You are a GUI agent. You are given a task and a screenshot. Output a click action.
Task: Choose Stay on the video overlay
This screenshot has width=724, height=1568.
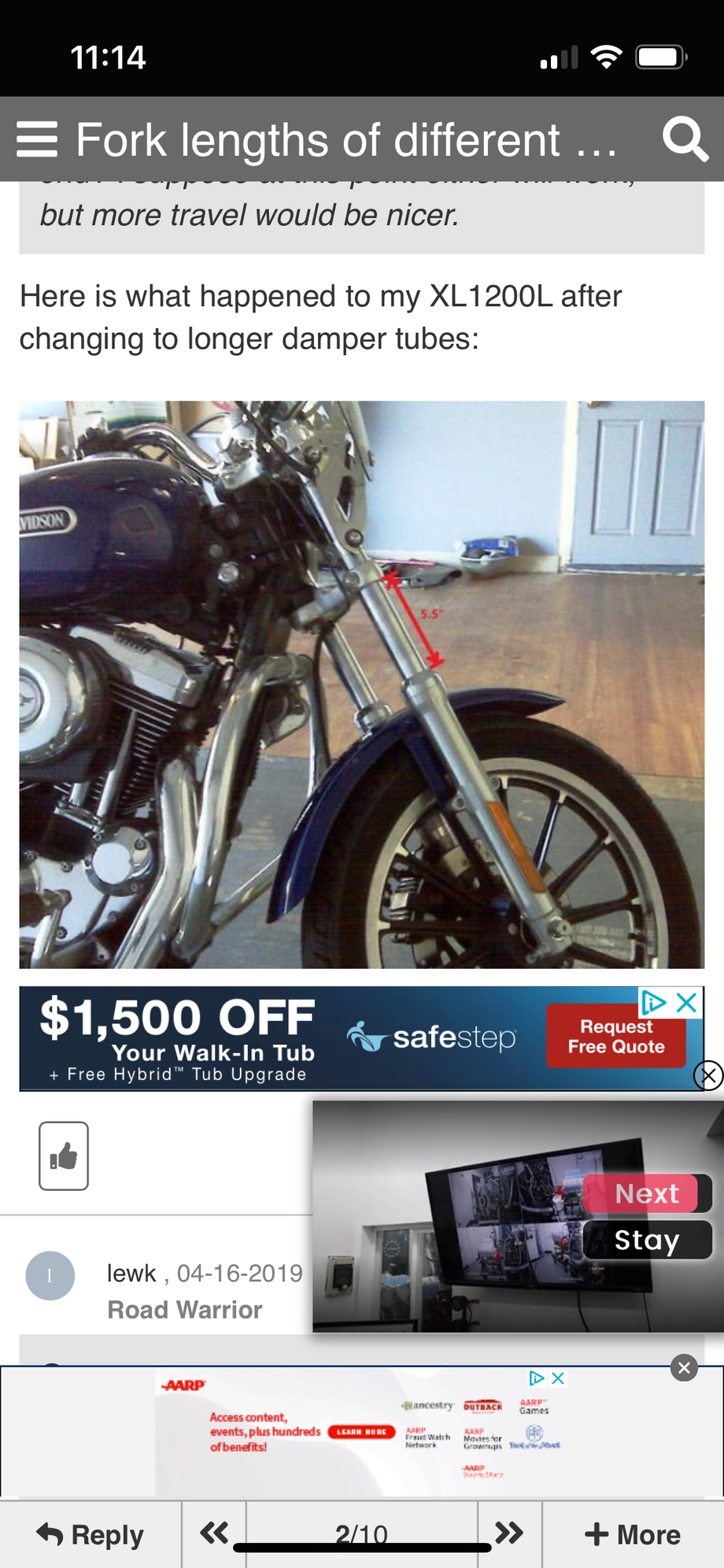[647, 1240]
